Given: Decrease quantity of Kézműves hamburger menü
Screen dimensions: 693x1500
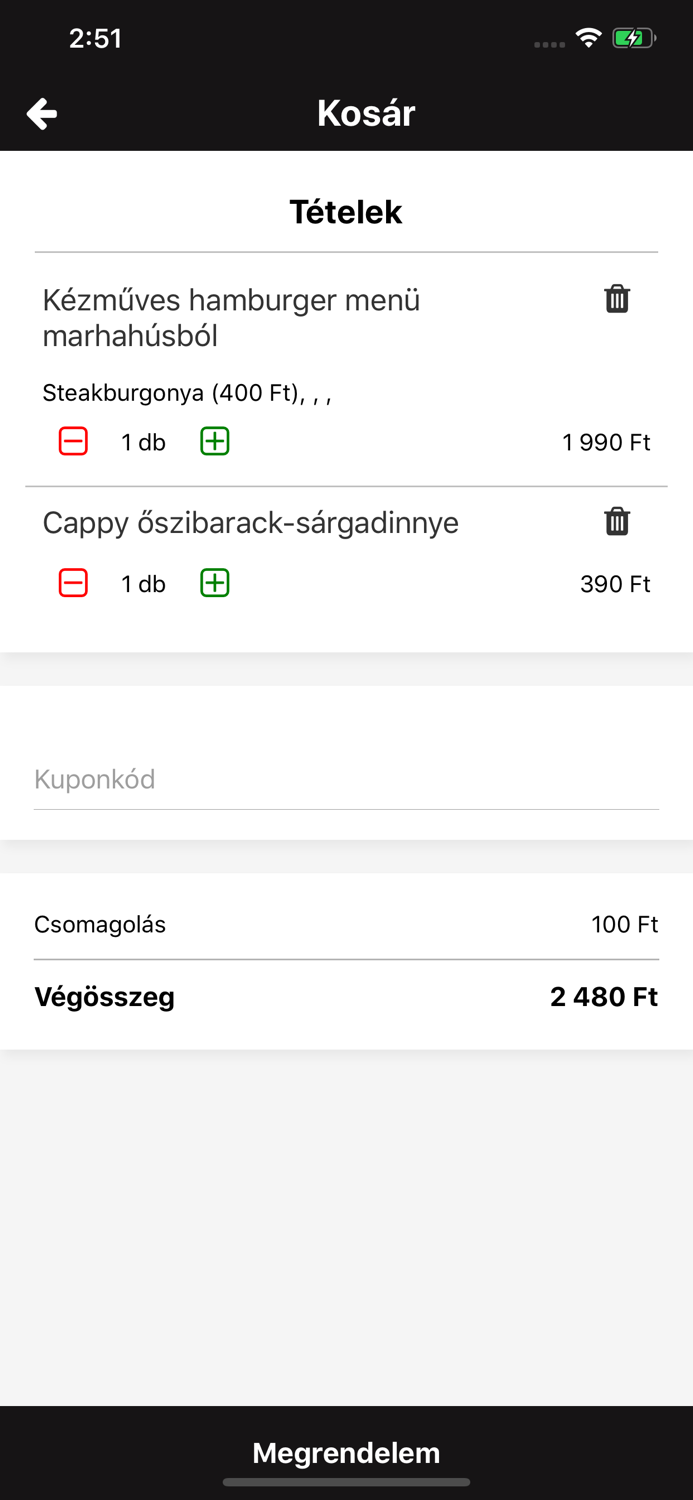Looking at the screenshot, I should [73, 441].
